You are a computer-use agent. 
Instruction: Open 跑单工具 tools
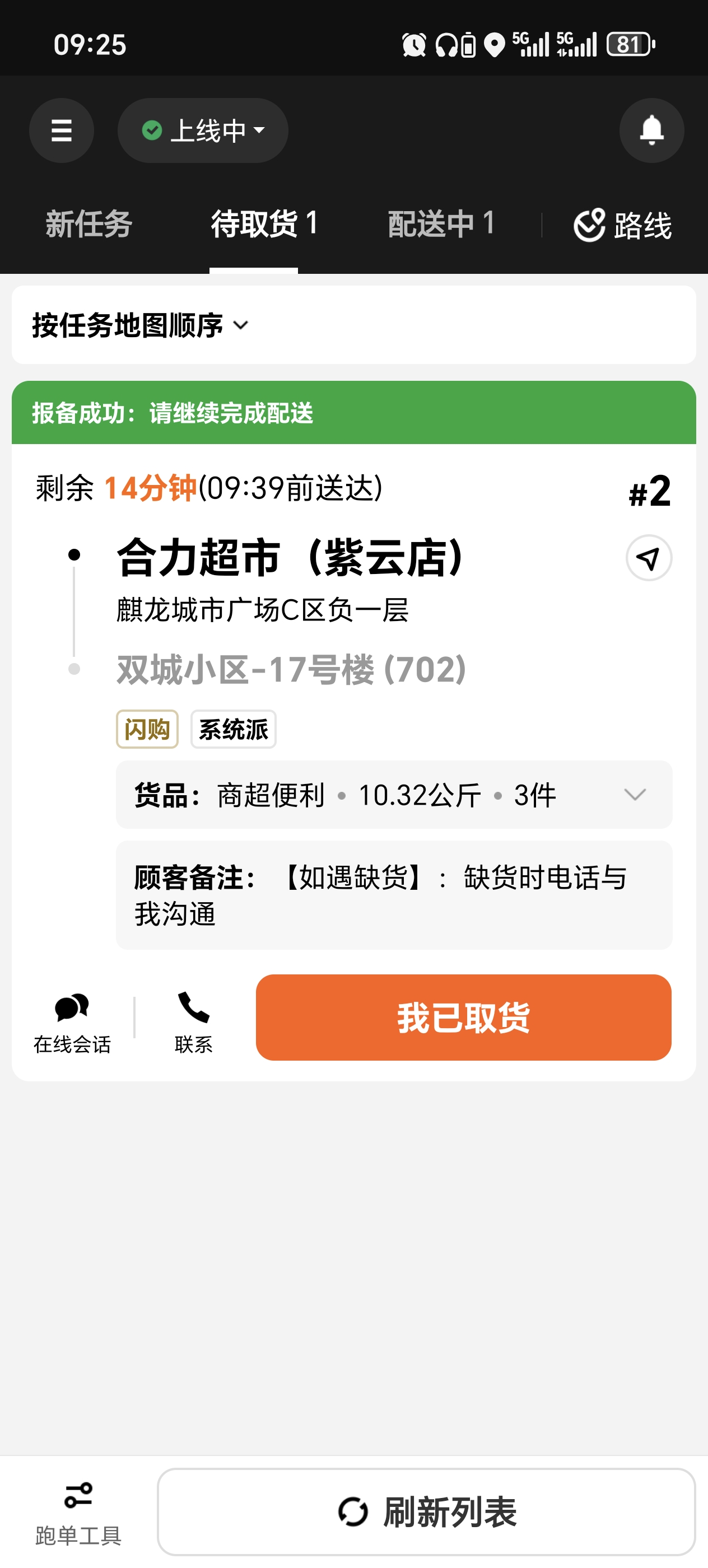point(78,1512)
